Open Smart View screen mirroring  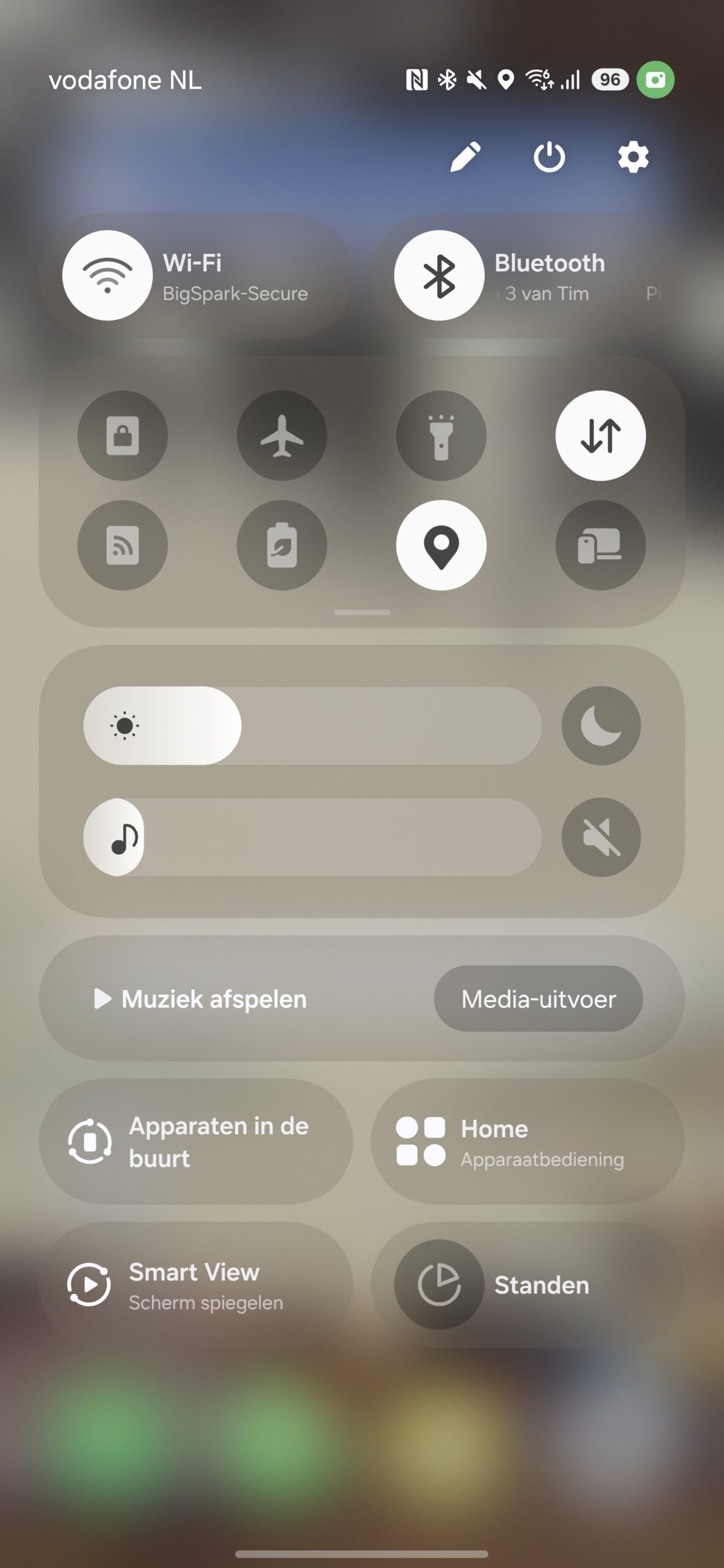[x=196, y=1284]
